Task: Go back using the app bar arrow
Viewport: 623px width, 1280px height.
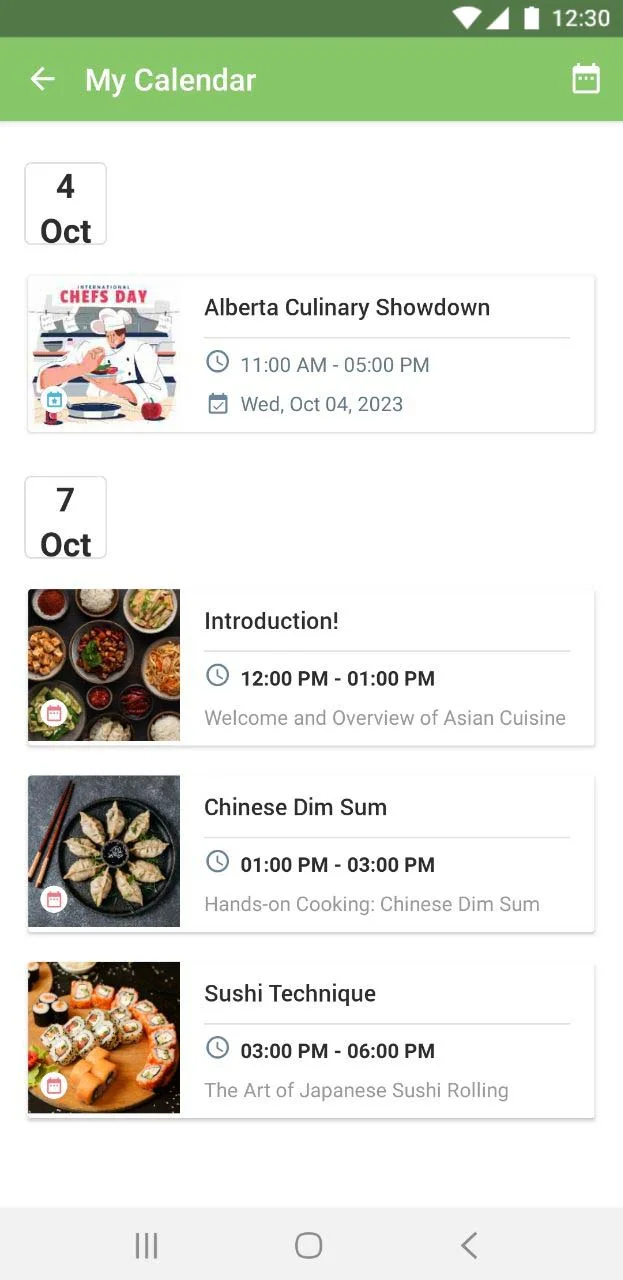Action: pos(42,79)
